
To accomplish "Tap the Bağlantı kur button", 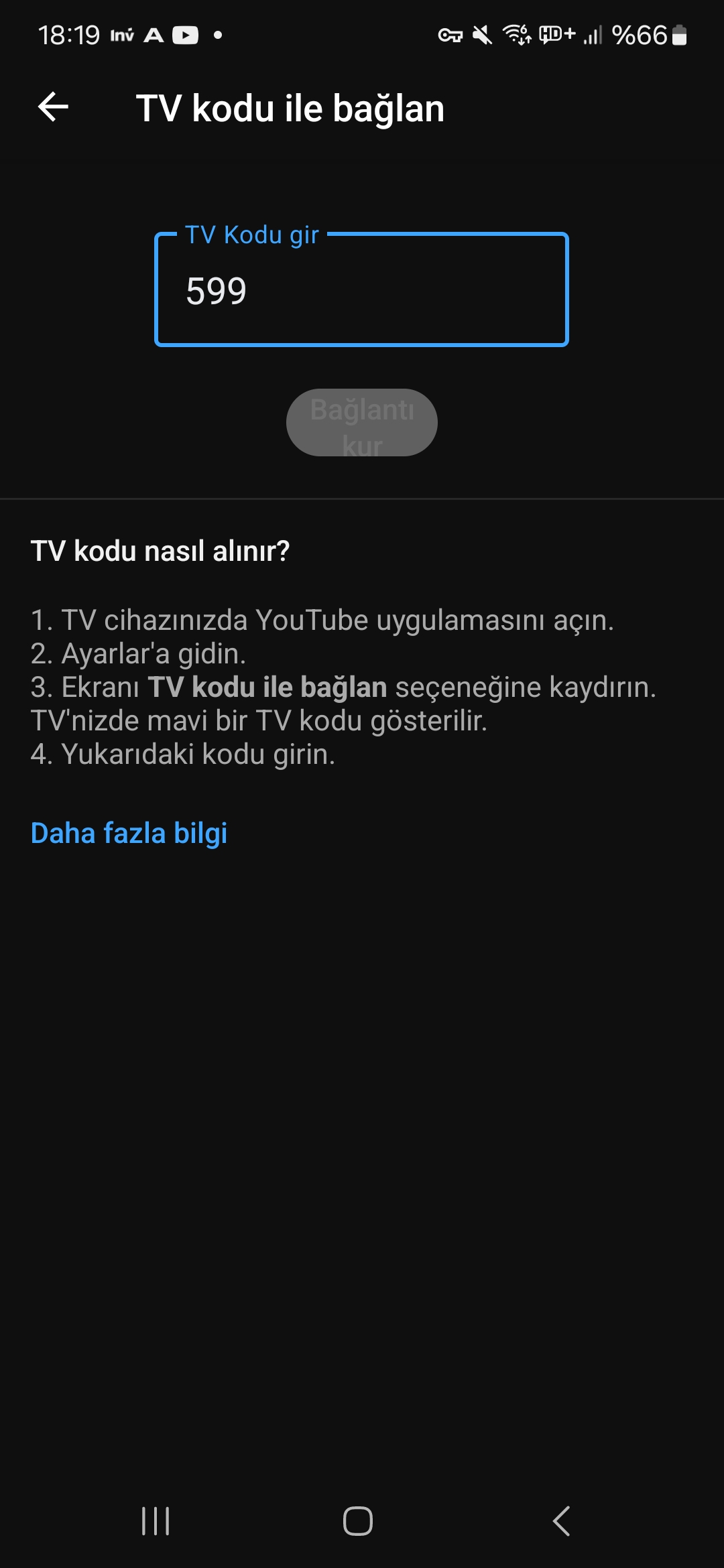I will pyautogui.click(x=362, y=423).
